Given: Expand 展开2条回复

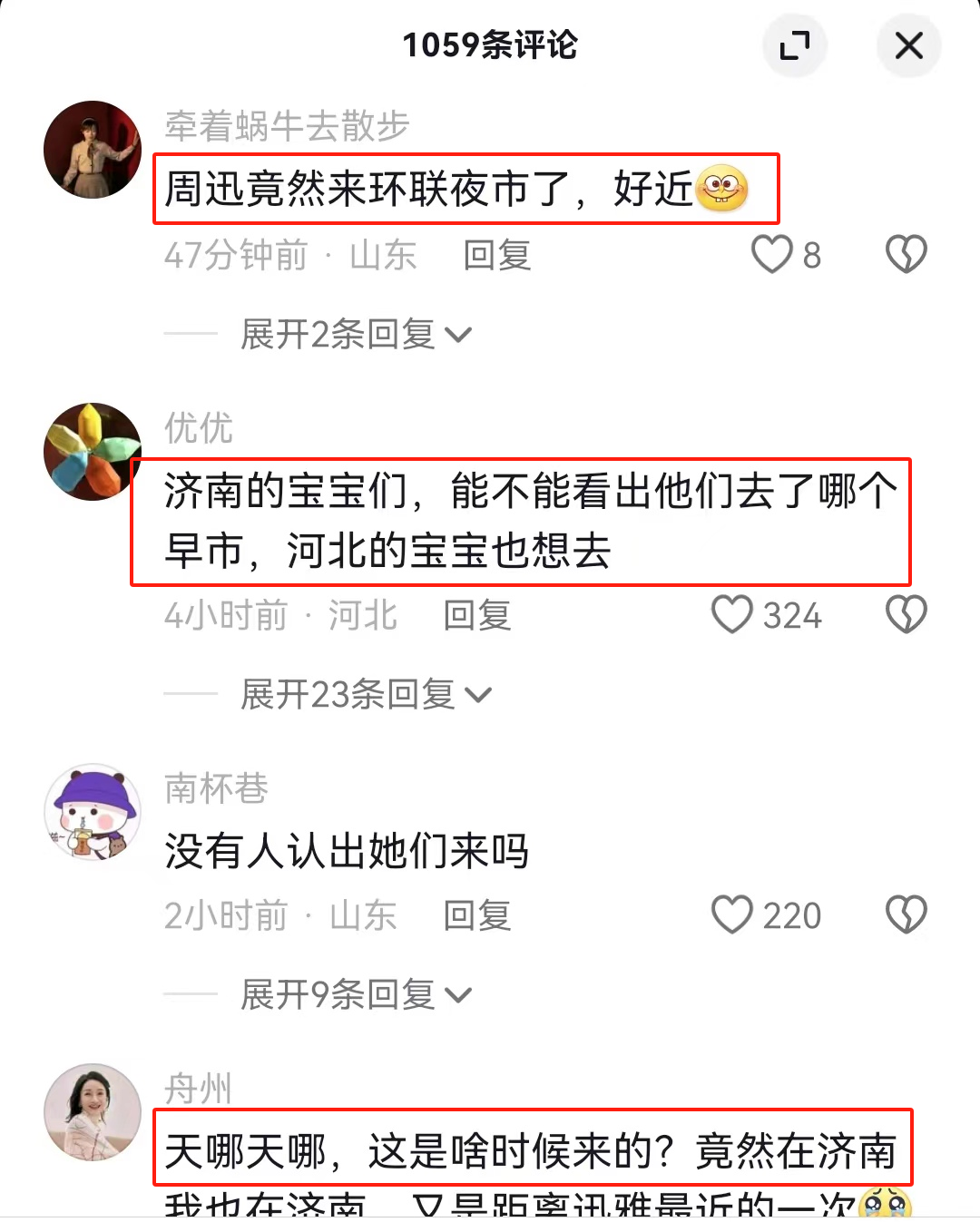Looking at the screenshot, I should (x=356, y=335).
